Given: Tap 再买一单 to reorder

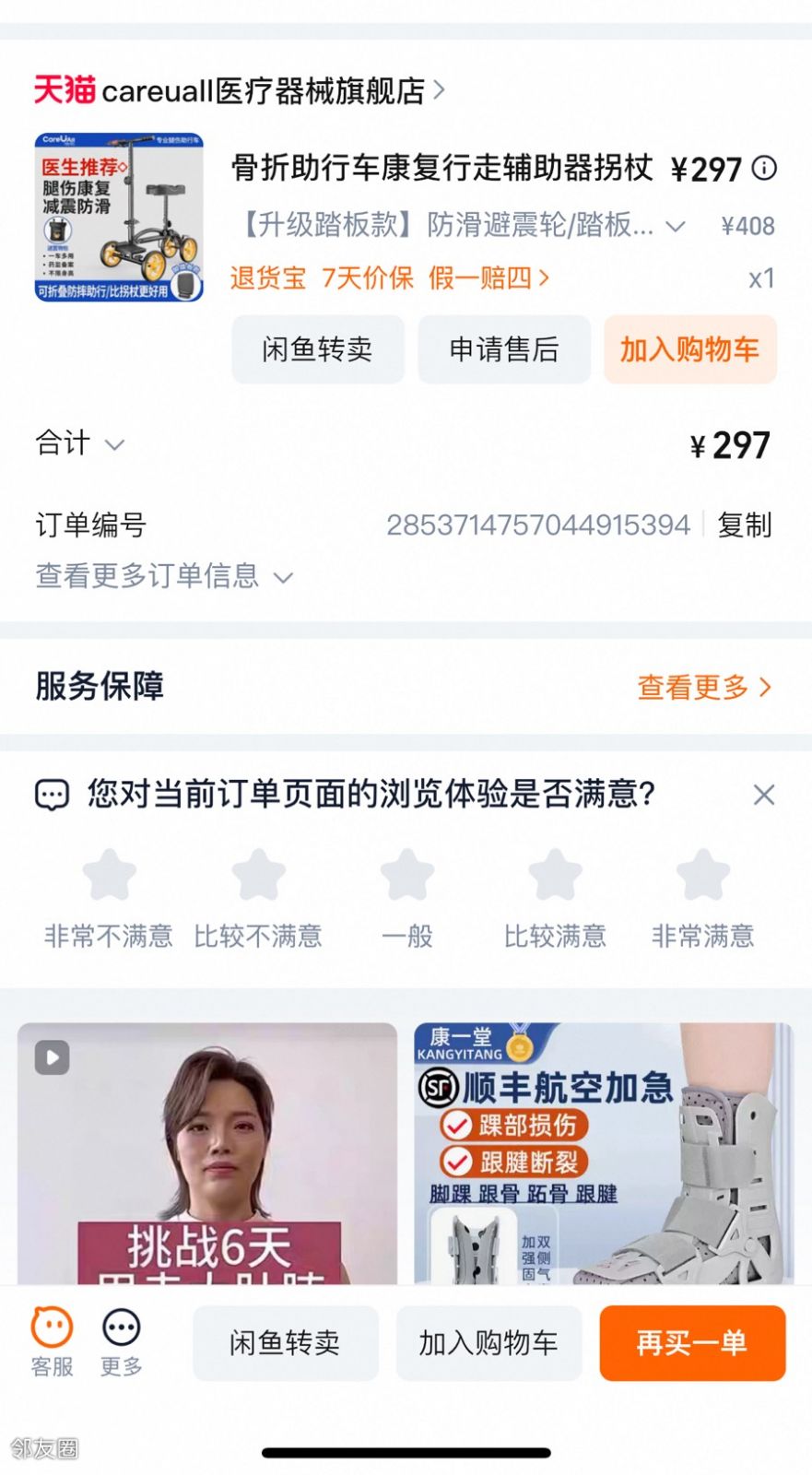Looking at the screenshot, I should click(692, 1343).
